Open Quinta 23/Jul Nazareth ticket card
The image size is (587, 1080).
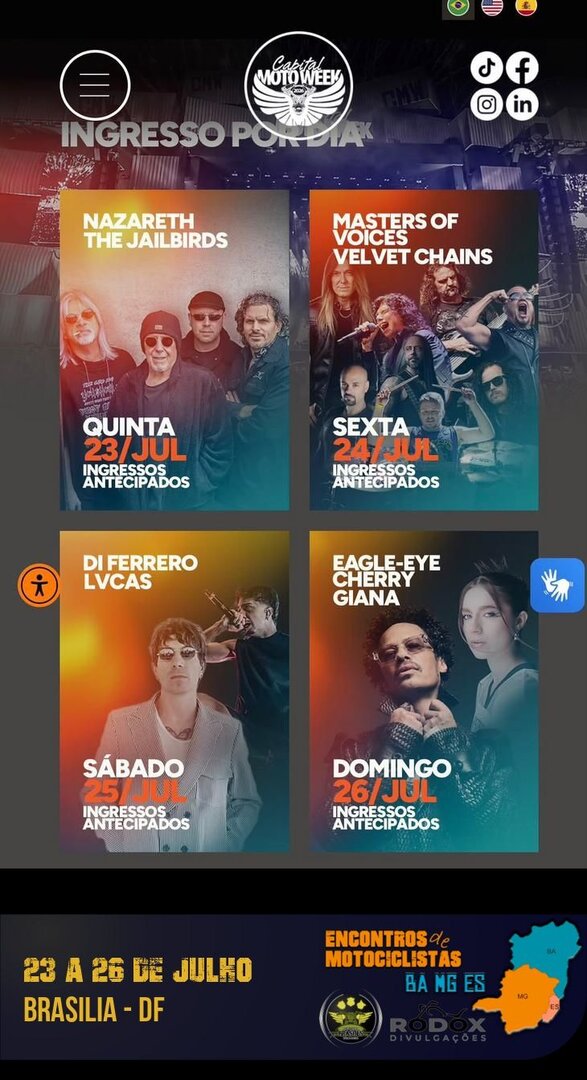tap(174, 350)
